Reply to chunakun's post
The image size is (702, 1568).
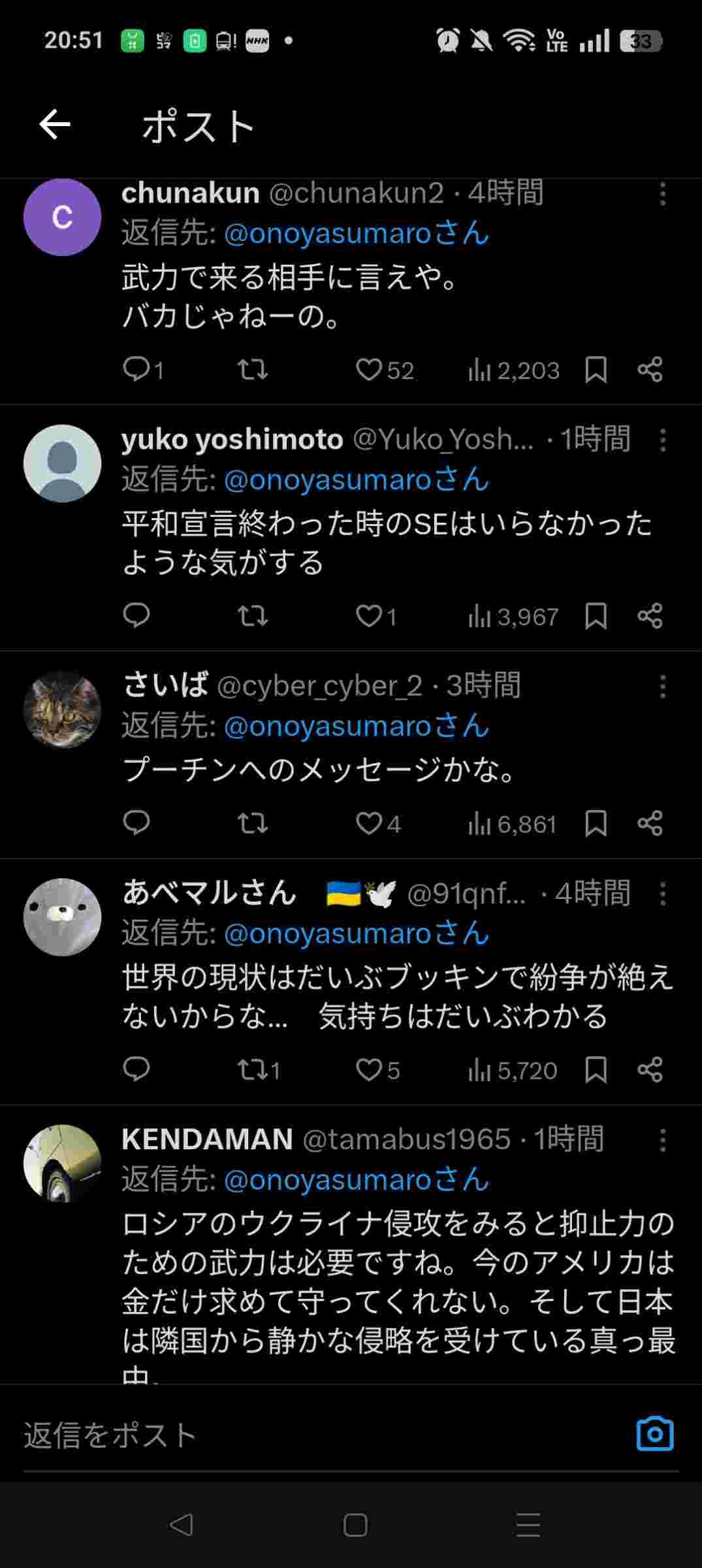[x=136, y=370]
